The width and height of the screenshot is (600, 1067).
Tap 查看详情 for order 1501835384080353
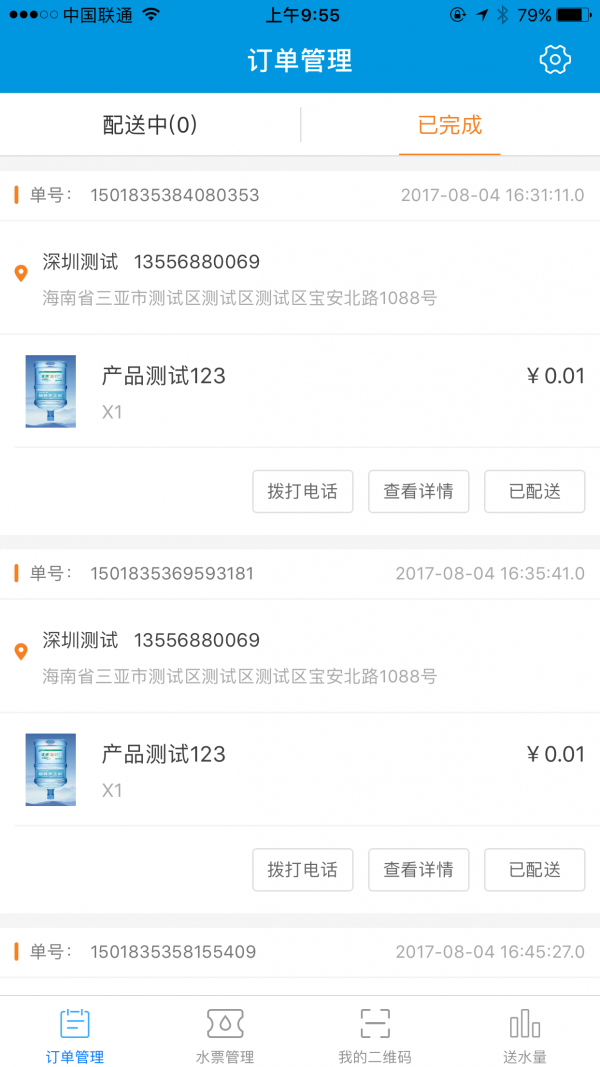[418, 491]
